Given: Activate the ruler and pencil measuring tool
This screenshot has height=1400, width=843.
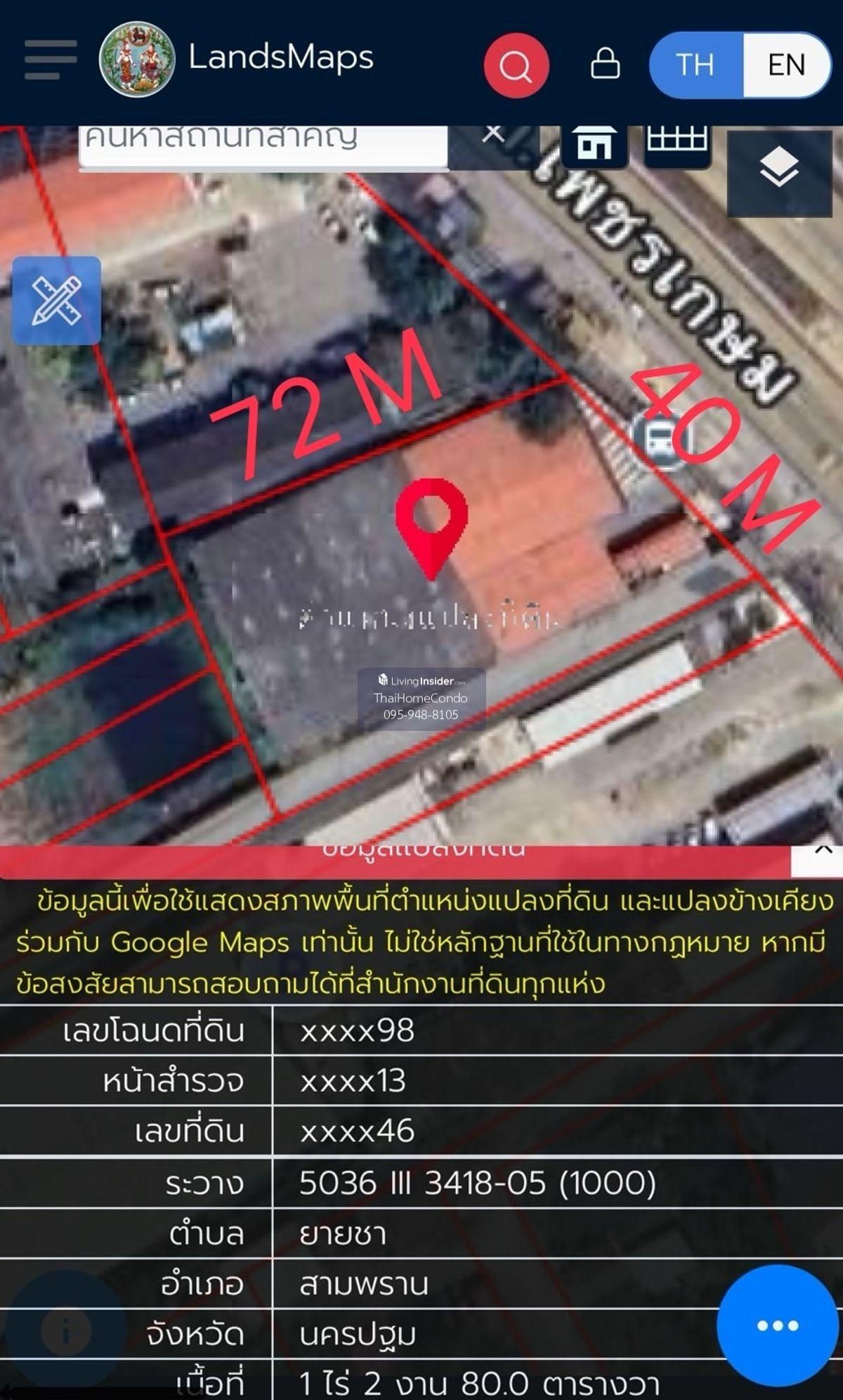Looking at the screenshot, I should click(57, 301).
